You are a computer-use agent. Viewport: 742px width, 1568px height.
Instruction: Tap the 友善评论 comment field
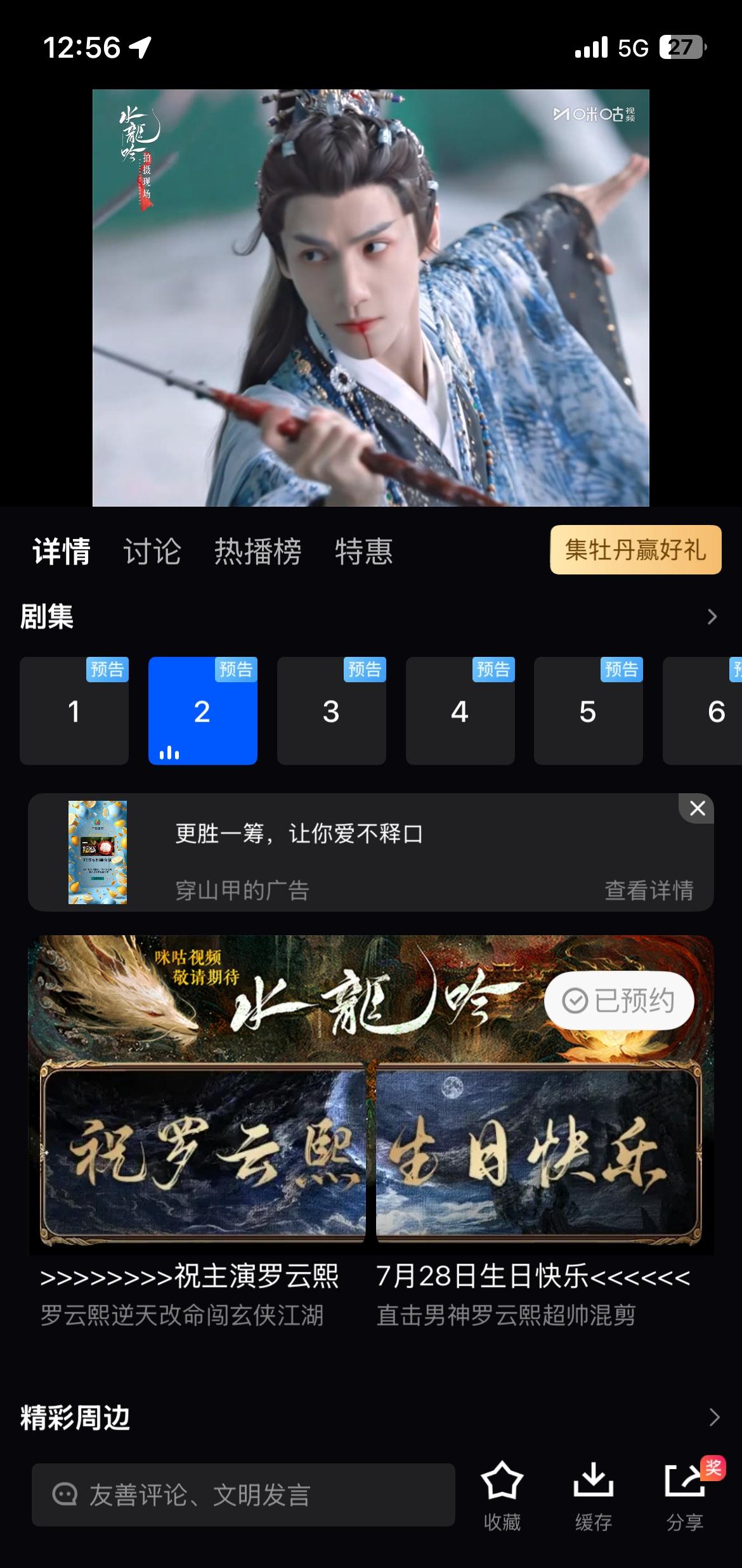(244, 1495)
